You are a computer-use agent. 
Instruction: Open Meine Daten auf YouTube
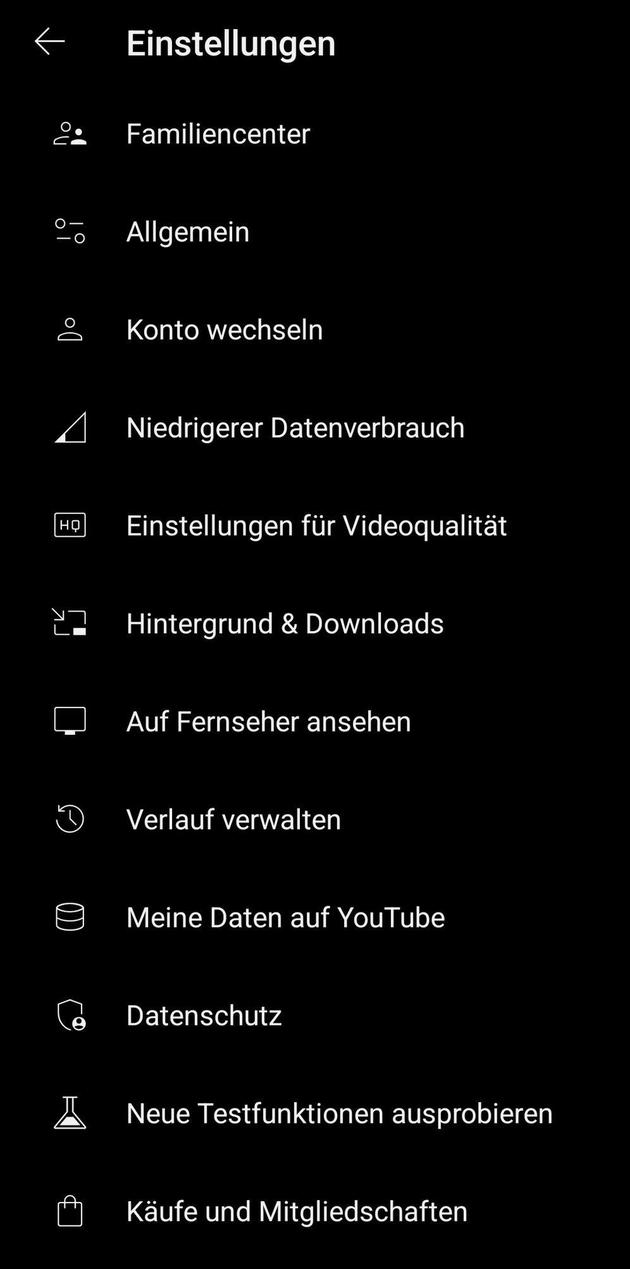pos(315,918)
